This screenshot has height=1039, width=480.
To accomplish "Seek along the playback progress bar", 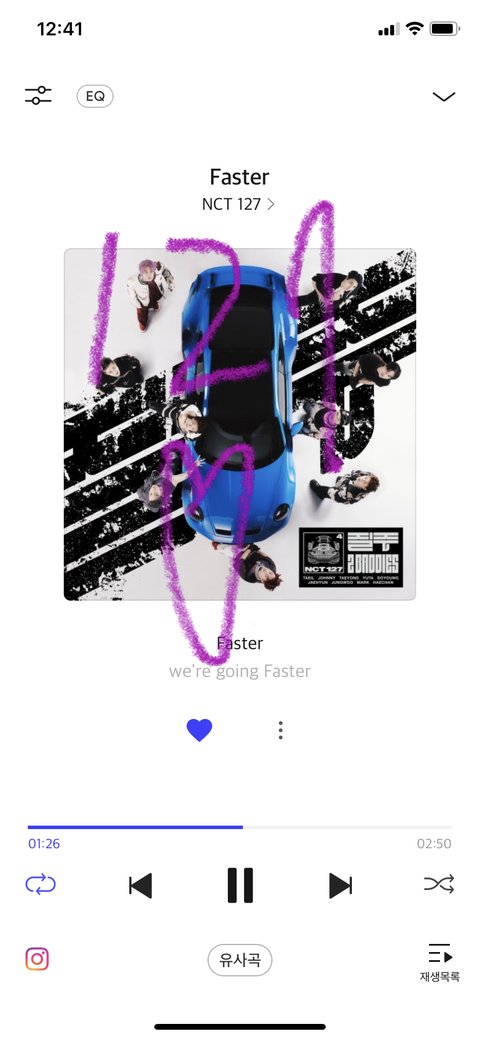I will (240, 827).
